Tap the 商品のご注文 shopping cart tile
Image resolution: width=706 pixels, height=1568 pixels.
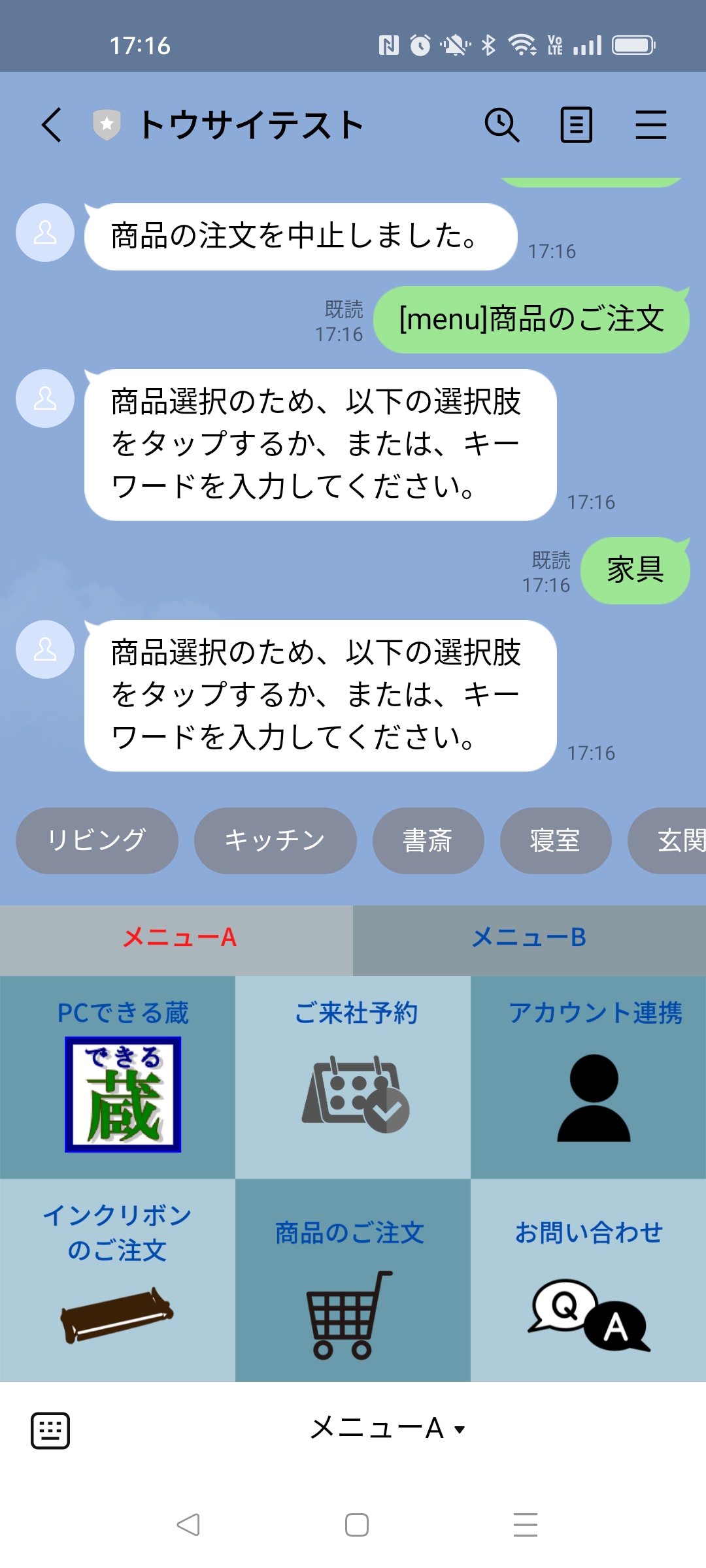click(353, 1279)
